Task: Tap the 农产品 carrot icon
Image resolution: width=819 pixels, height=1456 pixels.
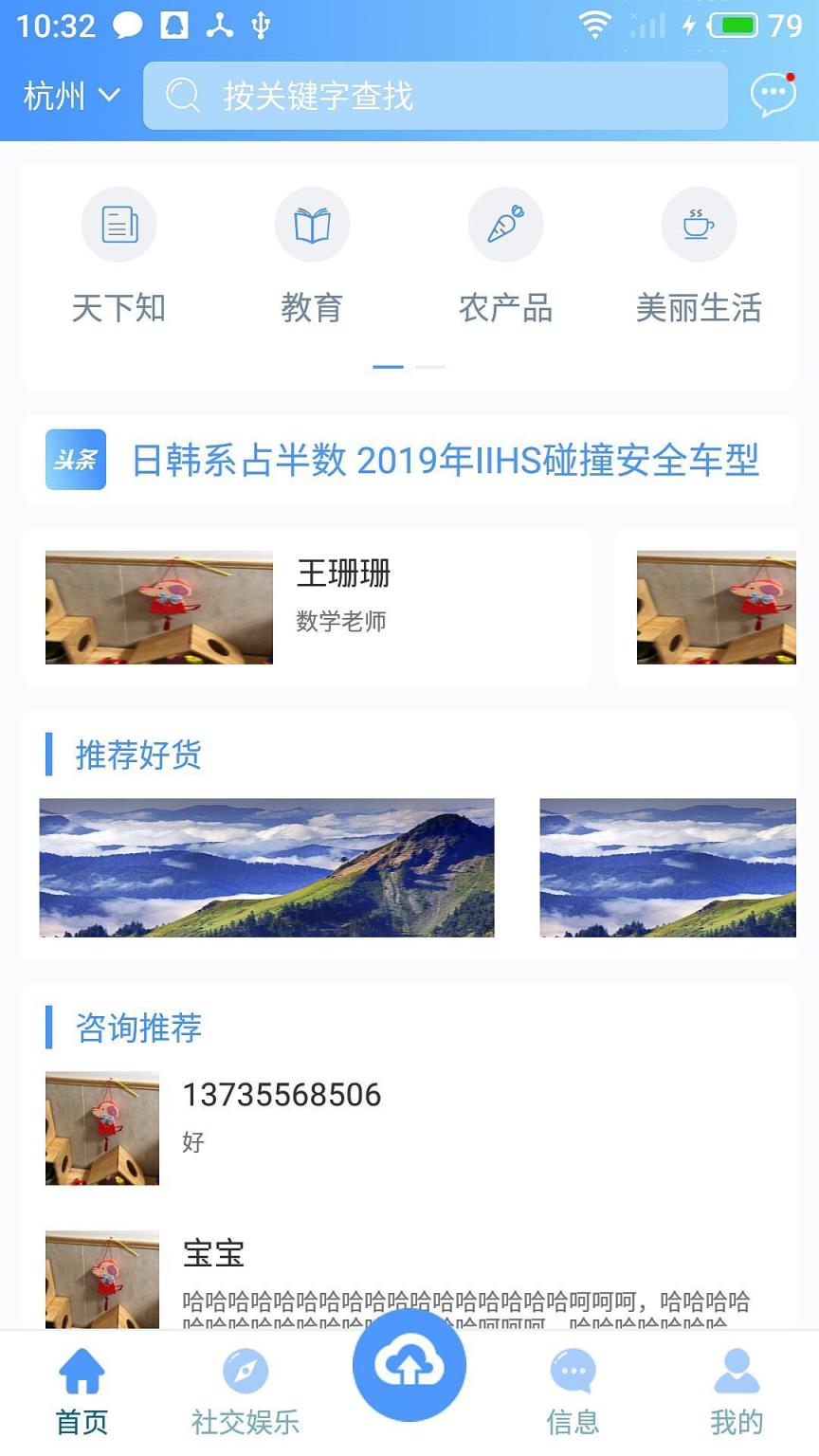Action: (504, 224)
